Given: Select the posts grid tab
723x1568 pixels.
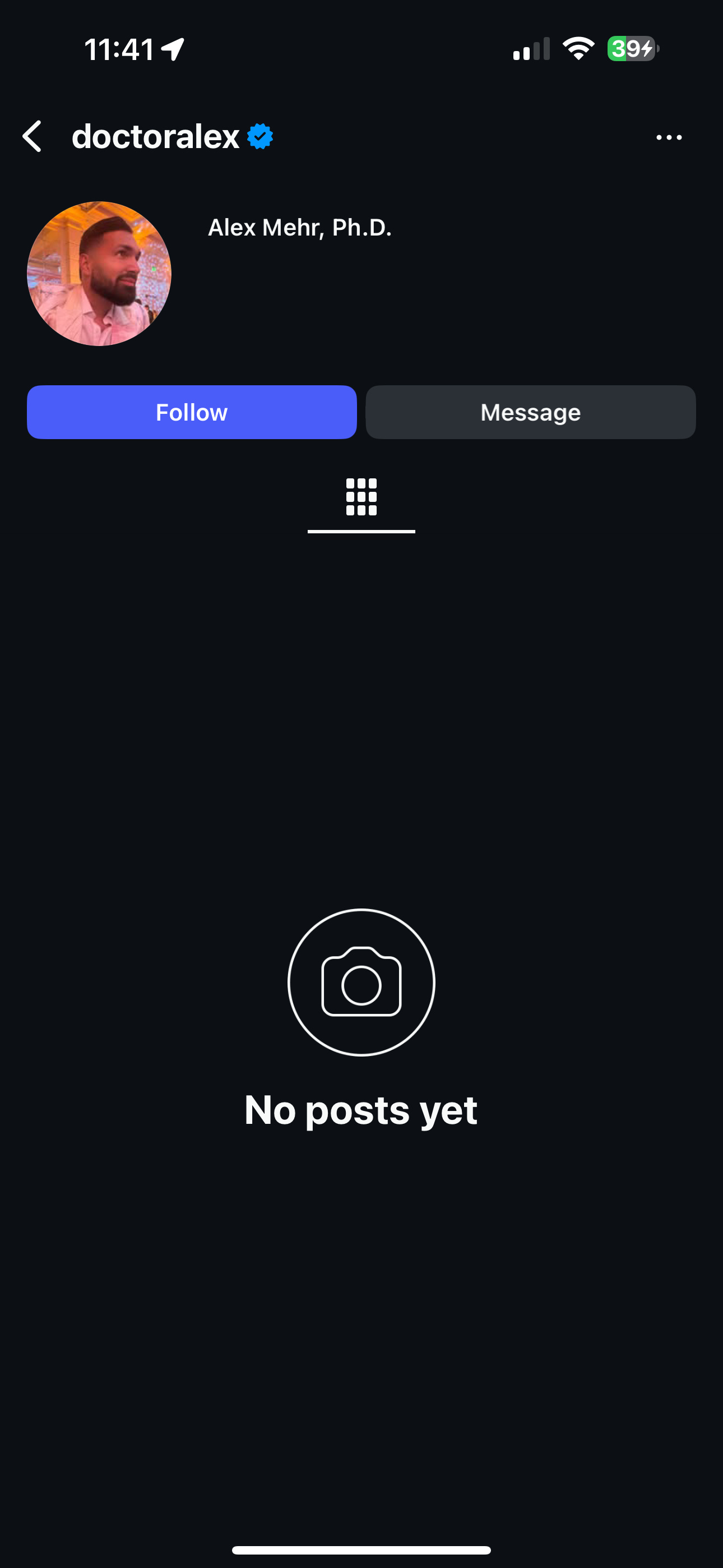Looking at the screenshot, I should pyautogui.click(x=361, y=497).
